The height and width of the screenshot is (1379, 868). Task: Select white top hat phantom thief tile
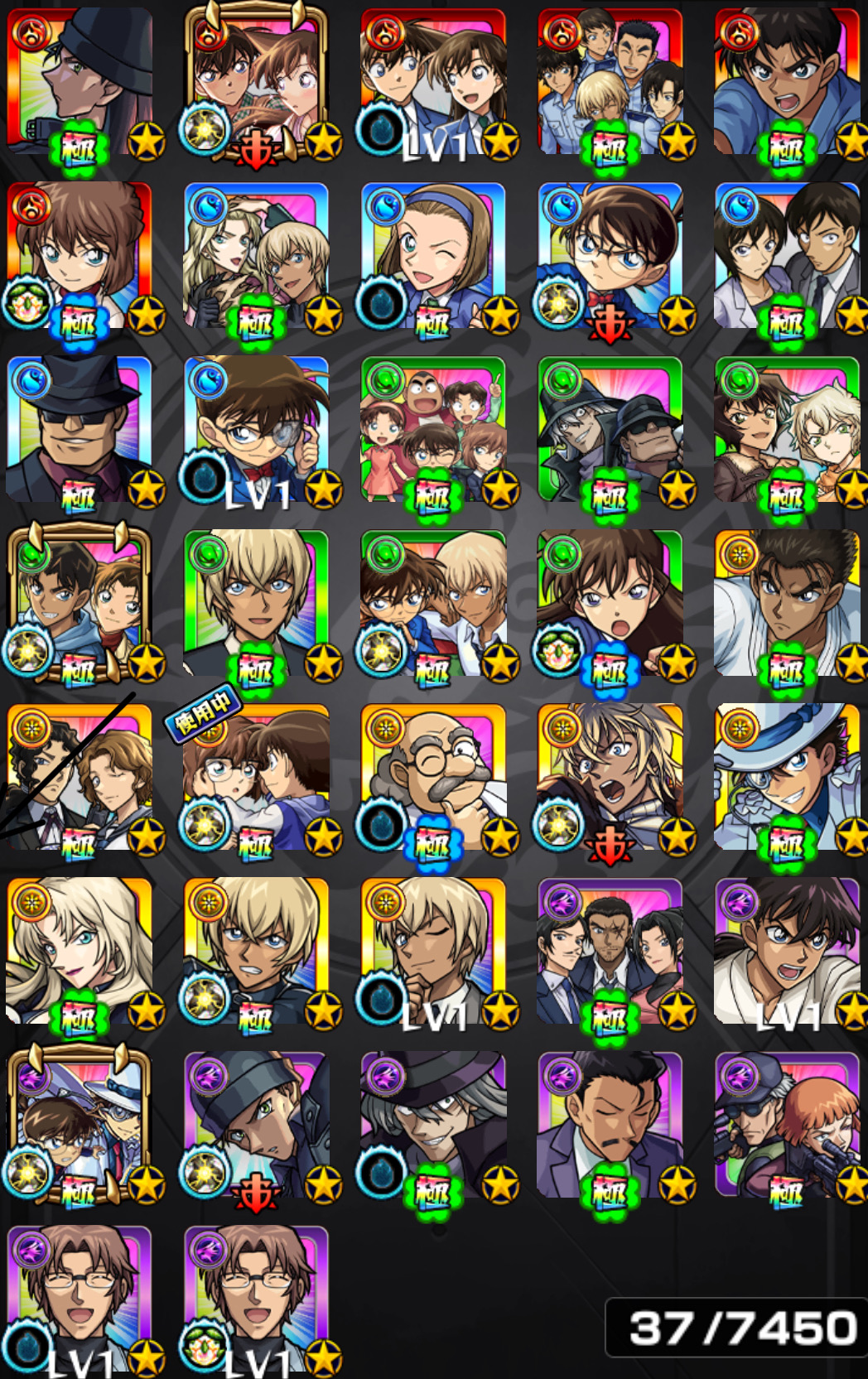pyautogui.click(x=787, y=779)
